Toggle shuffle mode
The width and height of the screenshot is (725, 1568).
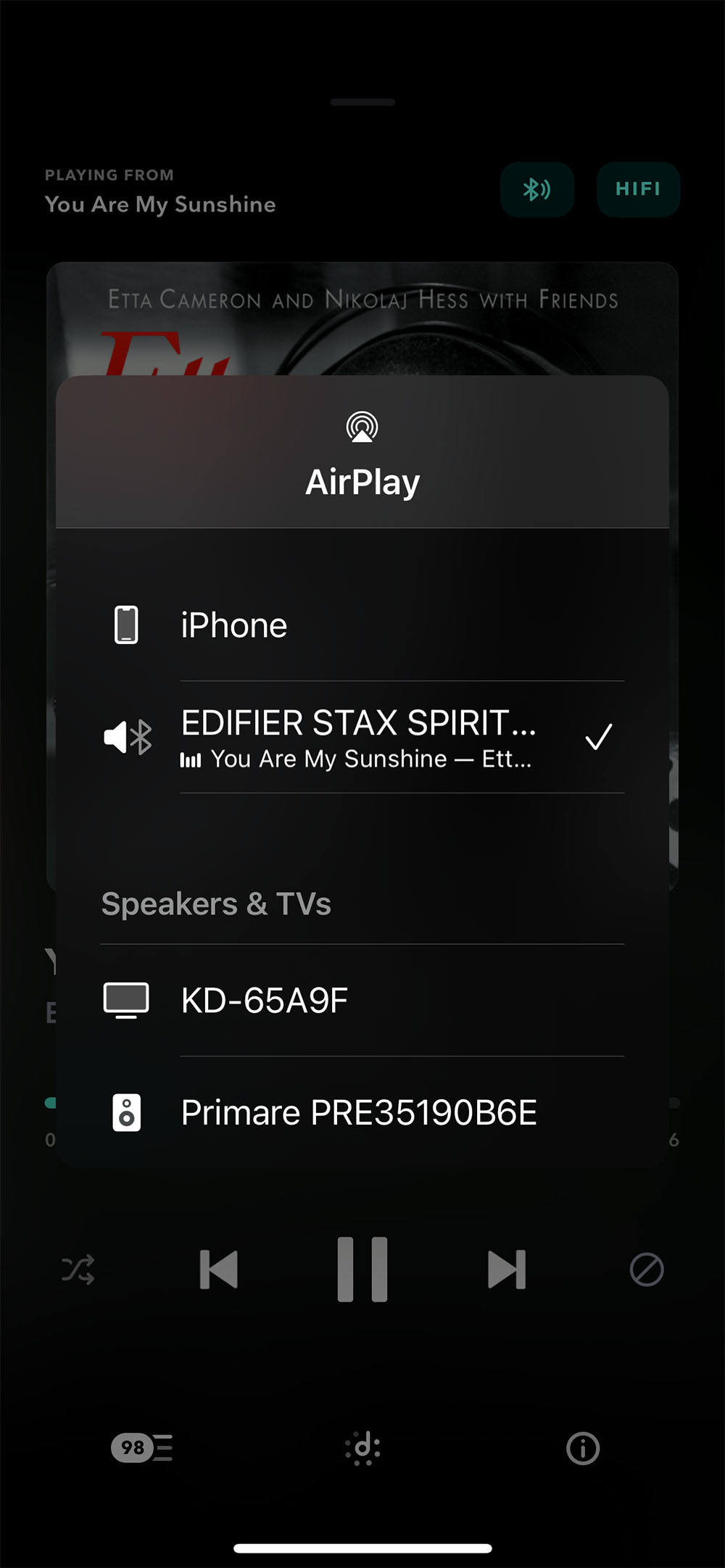(78, 1269)
